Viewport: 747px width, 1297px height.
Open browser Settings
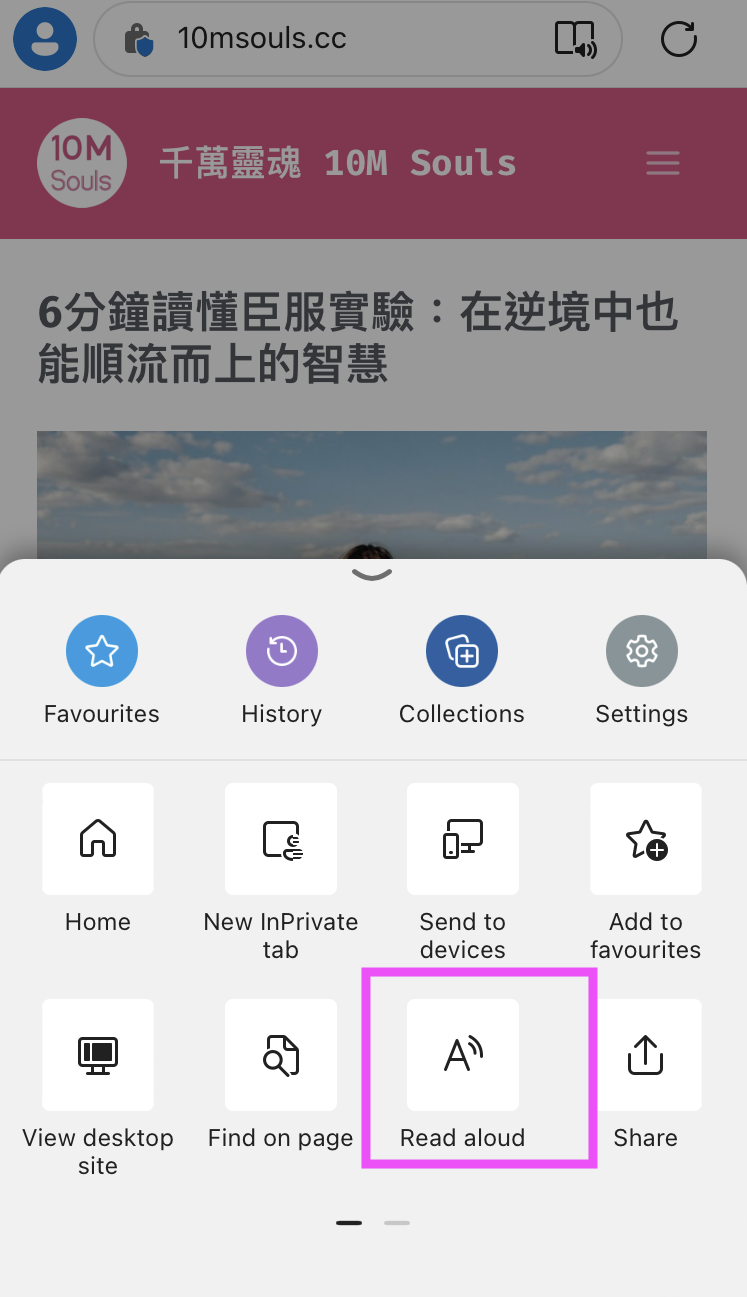pos(641,653)
